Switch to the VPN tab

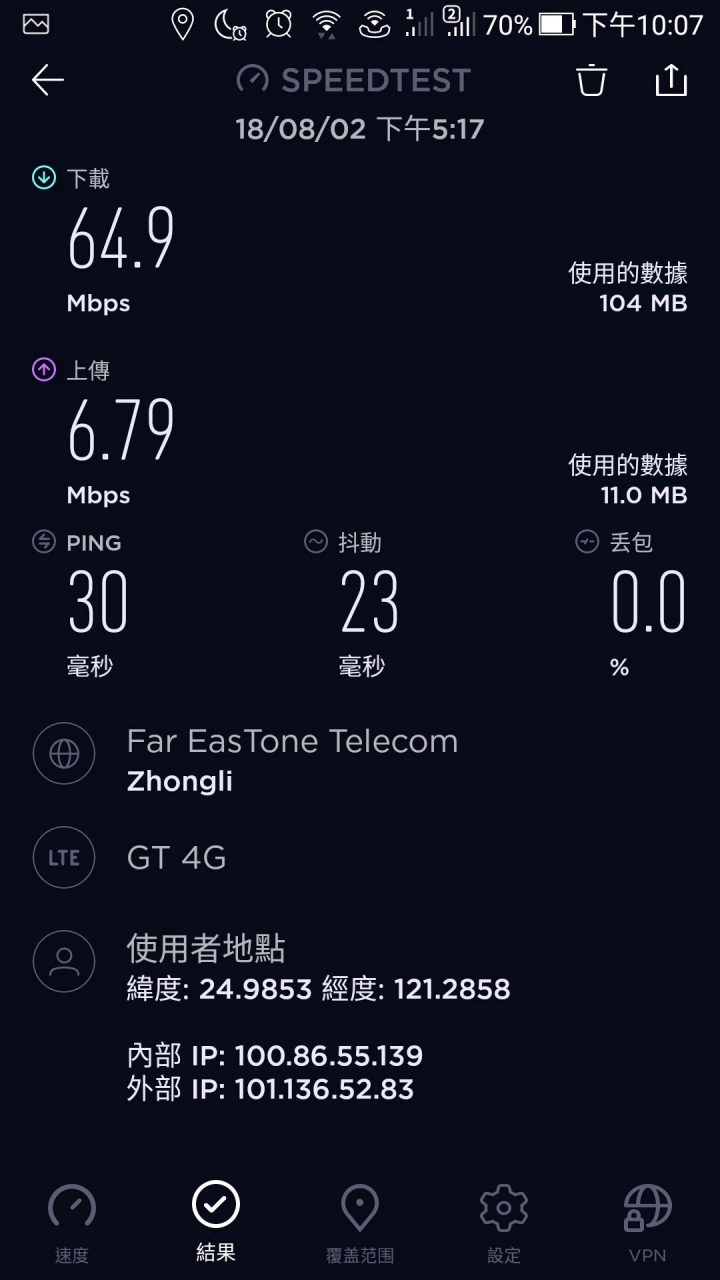[x=648, y=1223]
